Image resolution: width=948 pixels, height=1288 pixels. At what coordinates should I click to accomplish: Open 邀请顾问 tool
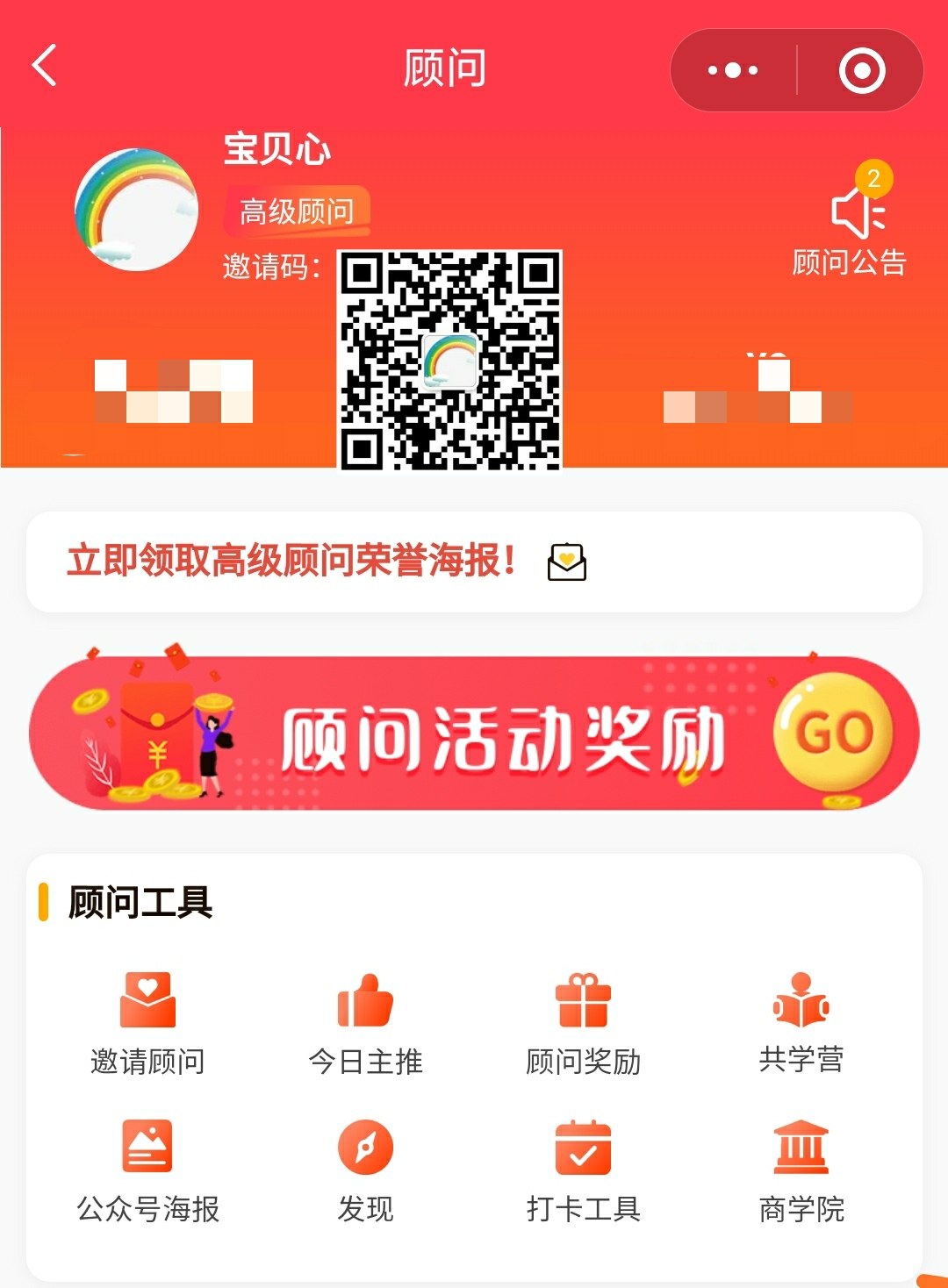tap(147, 1022)
